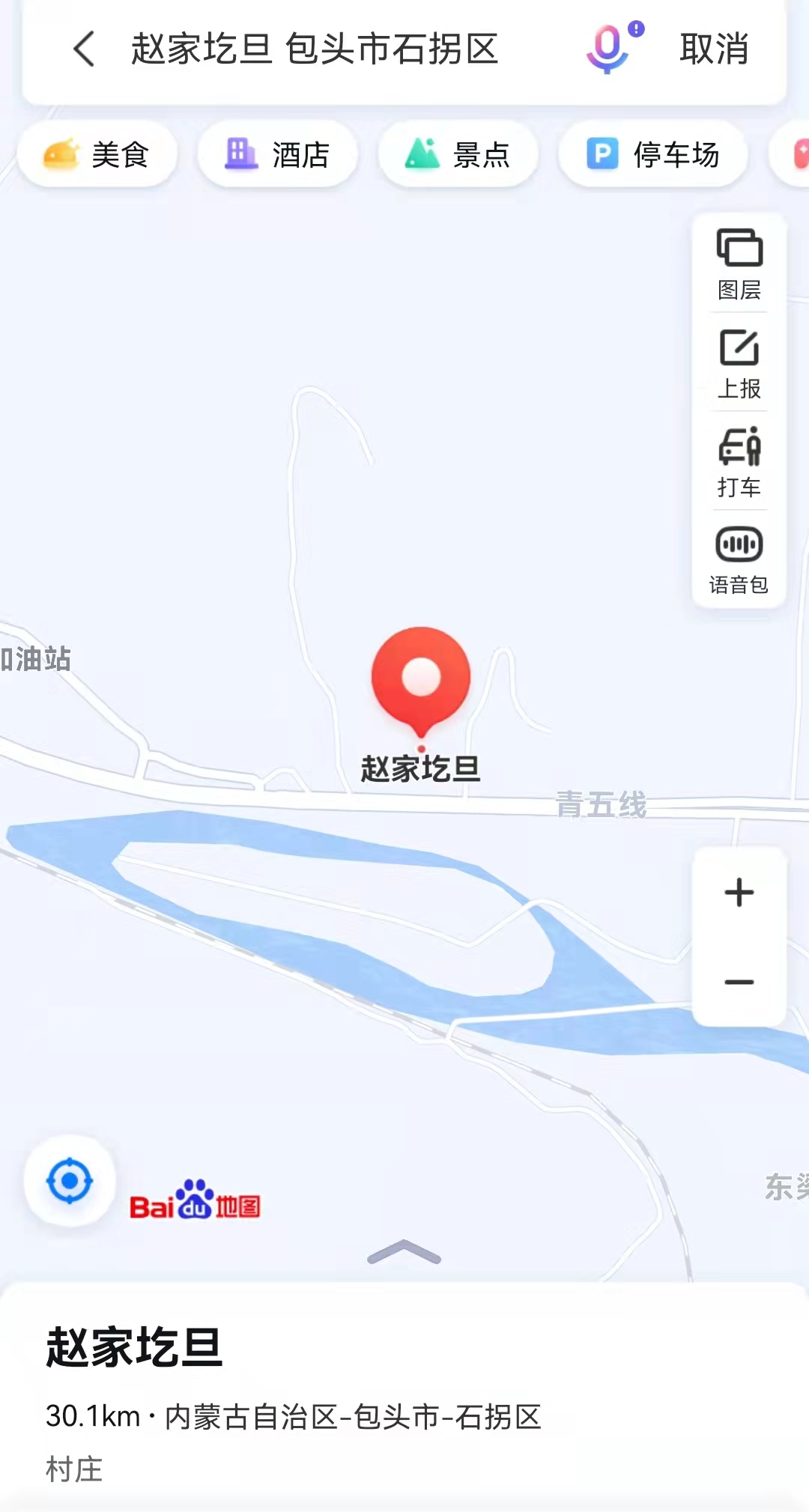
Task: Go back using the arrow icon
Action: pos(84,49)
